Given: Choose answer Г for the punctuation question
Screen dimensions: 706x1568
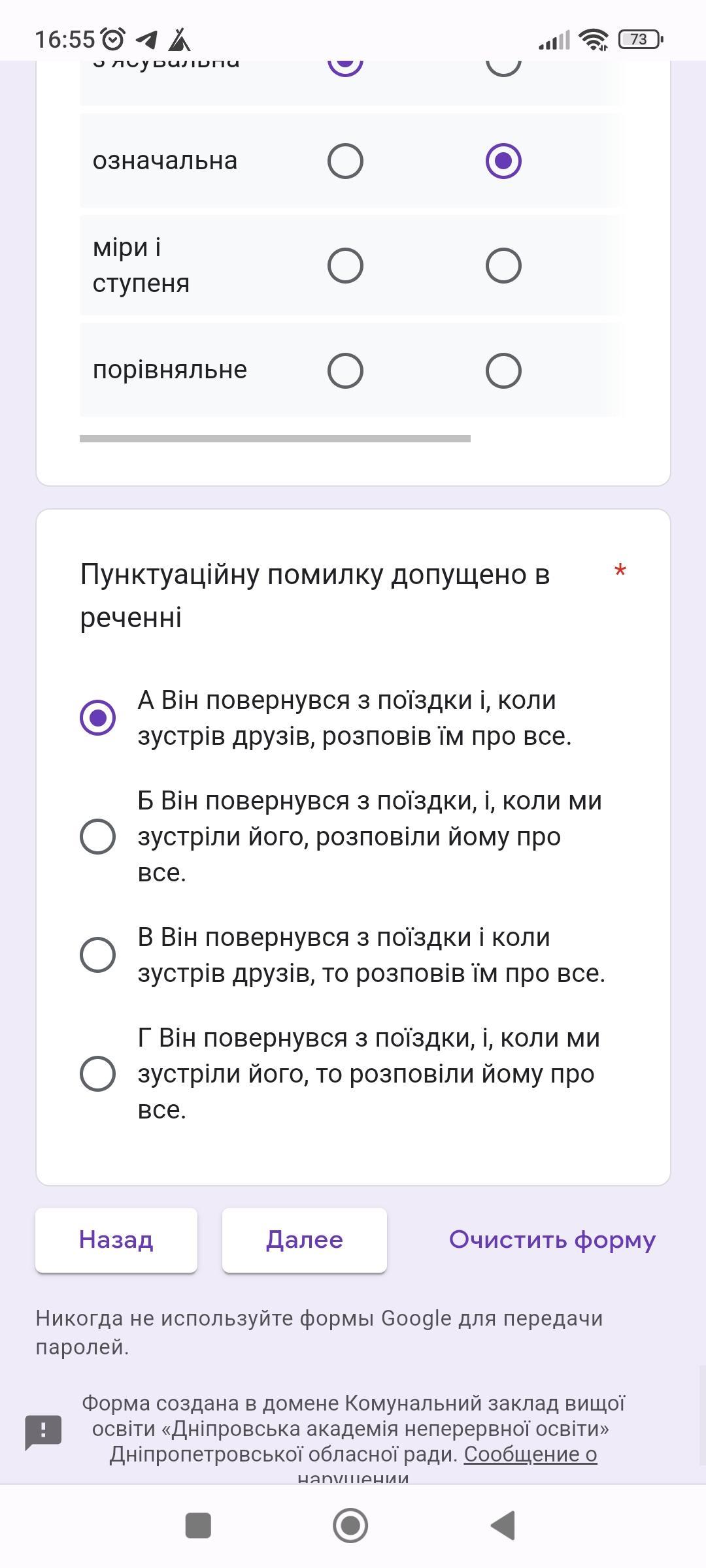Looking at the screenshot, I should (x=97, y=1074).
